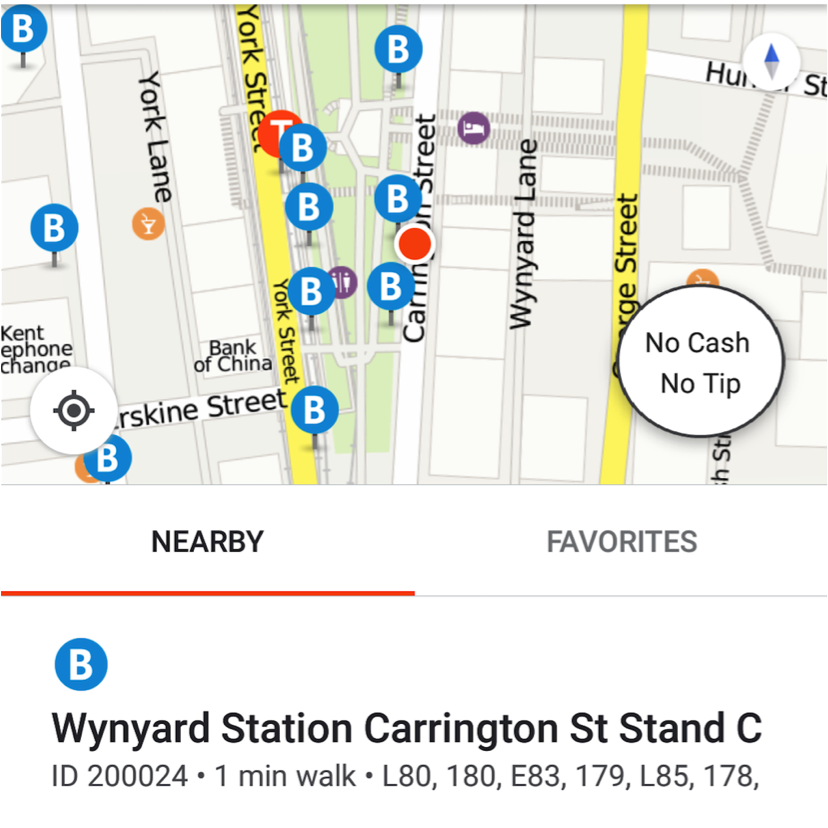The image size is (828, 828).
Task: Center map on my current location
Action: coord(75,410)
